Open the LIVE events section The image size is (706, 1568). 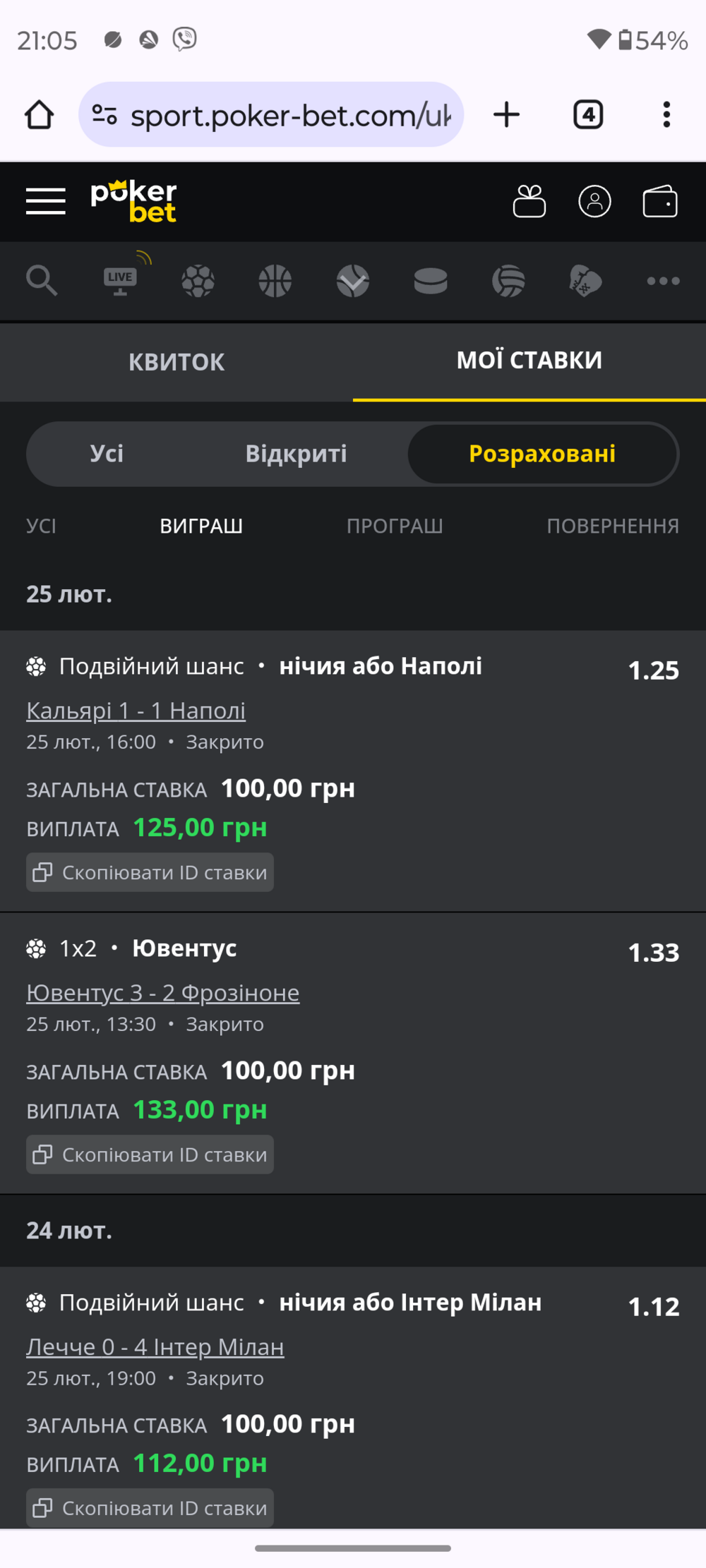tap(123, 277)
